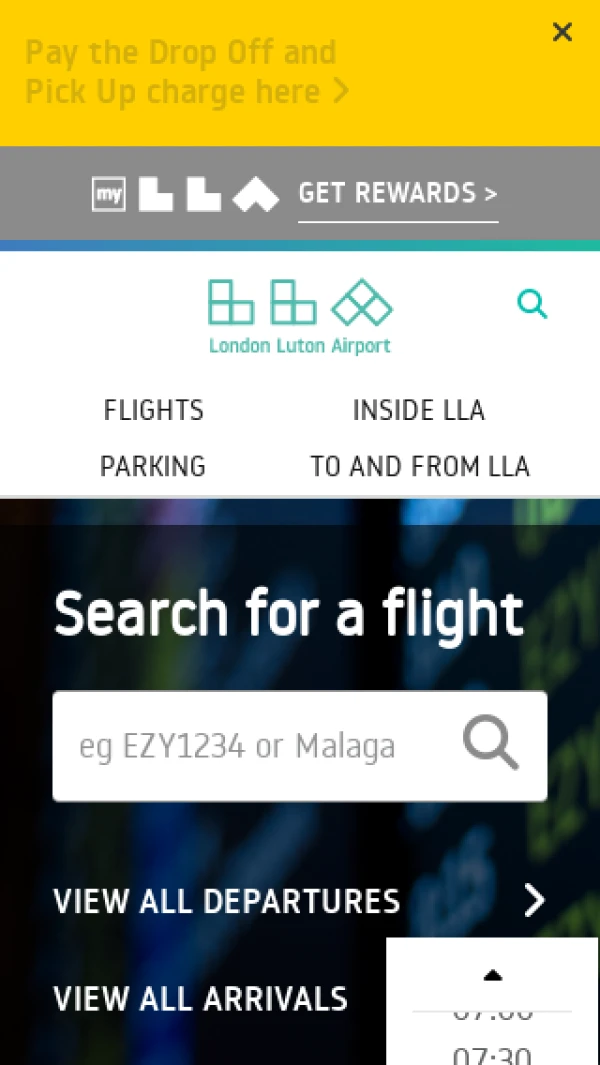Screen dimensions: 600x1065
Task: Select the 07:30 time option
Action: (492, 1054)
